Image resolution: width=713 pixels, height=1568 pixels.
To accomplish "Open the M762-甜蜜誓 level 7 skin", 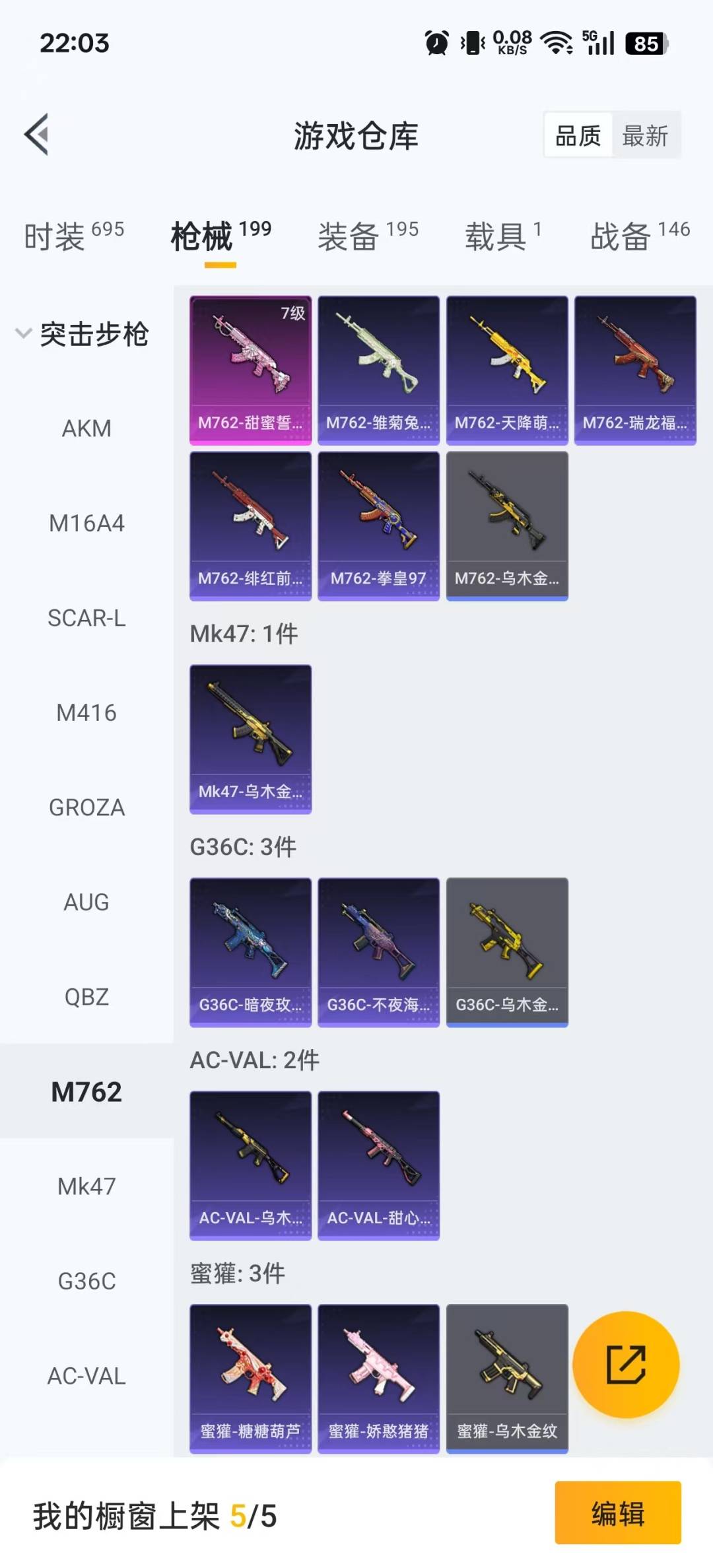I will [x=250, y=370].
